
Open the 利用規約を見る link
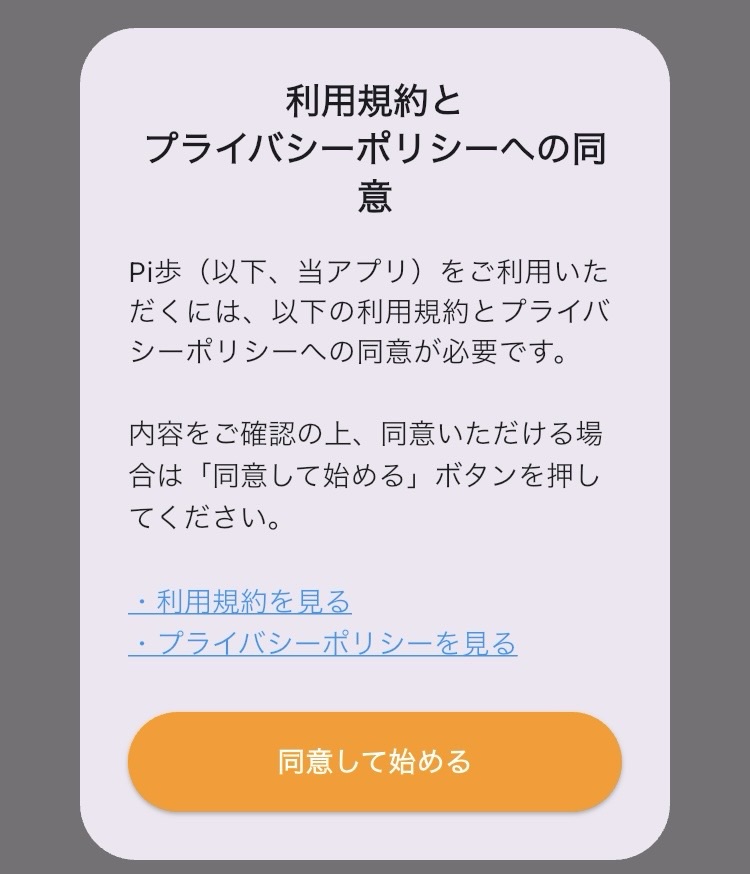[241, 602]
